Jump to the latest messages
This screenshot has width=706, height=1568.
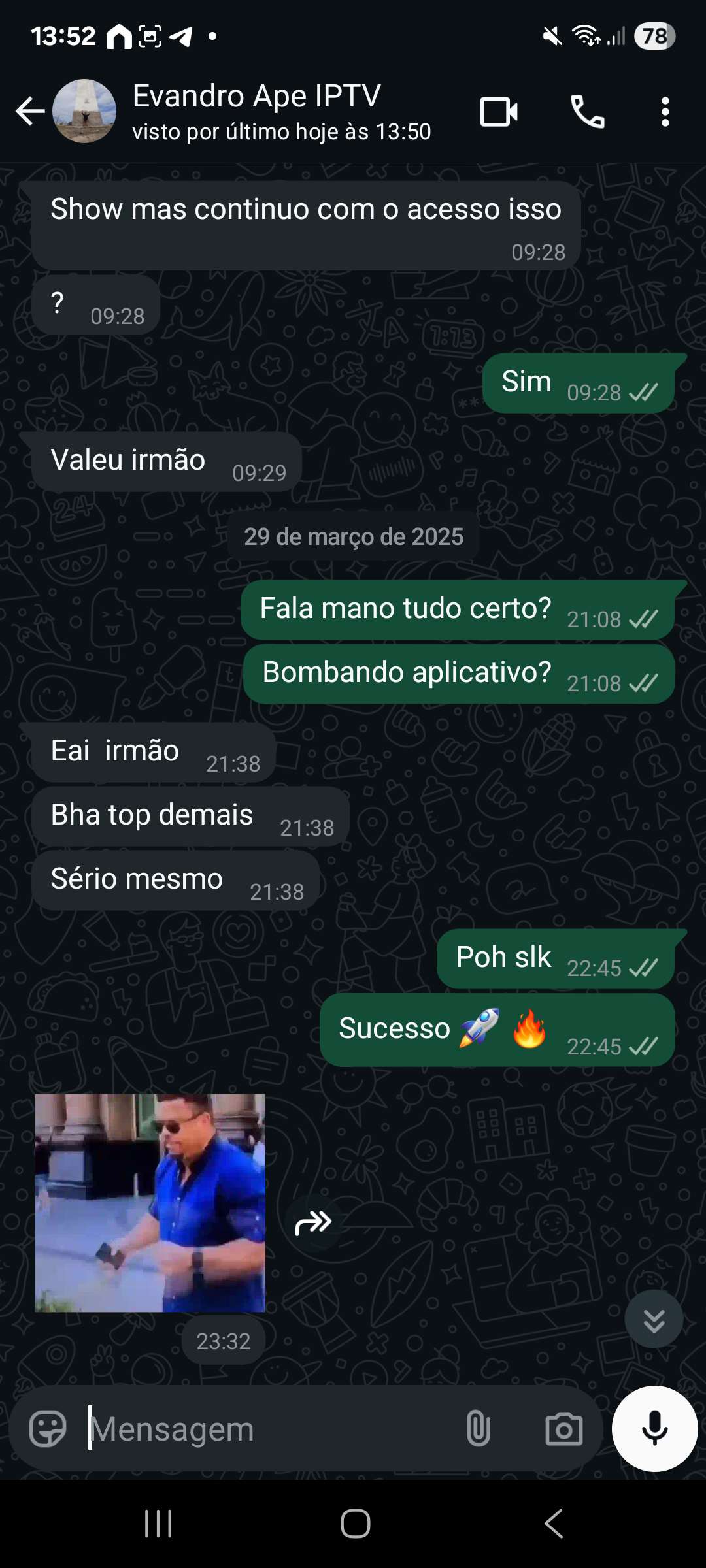click(x=654, y=1318)
